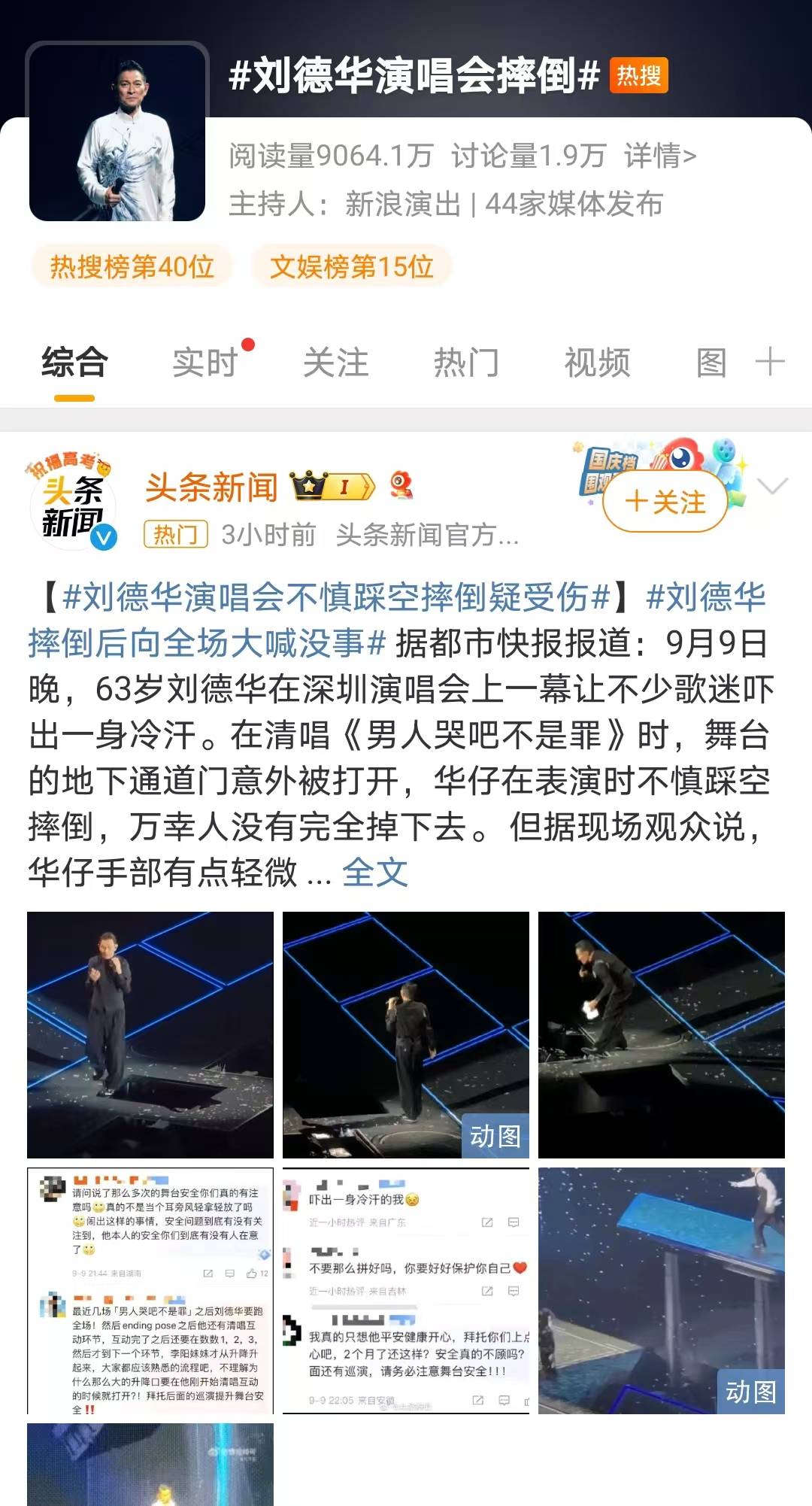Image resolution: width=812 pixels, height=1506 pixels.
Task: View the third photo of singer bending down
Action: pyautogui.click(x=662, y=1035)
